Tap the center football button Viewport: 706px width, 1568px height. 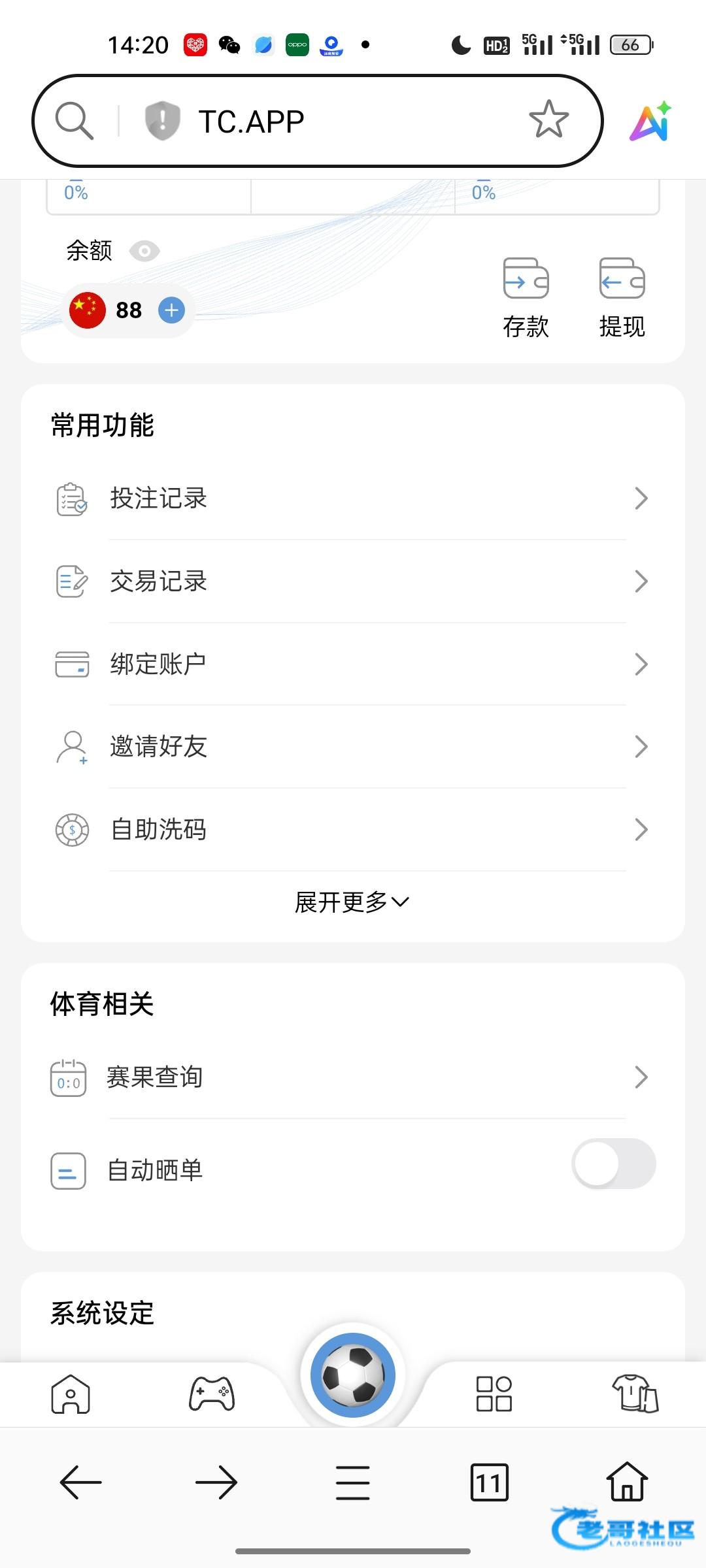coord(353,1375)
